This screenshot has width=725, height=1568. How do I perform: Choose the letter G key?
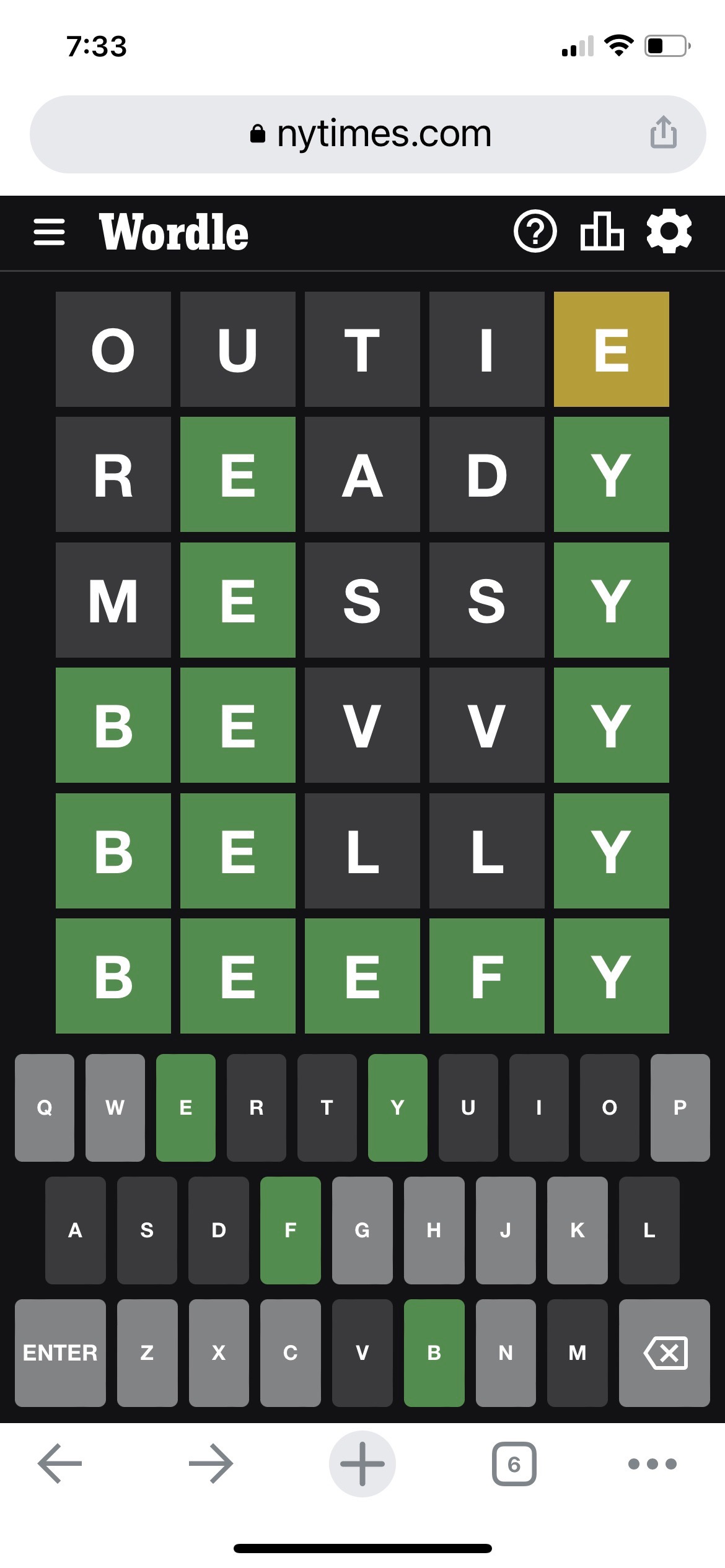(362, 1230)
